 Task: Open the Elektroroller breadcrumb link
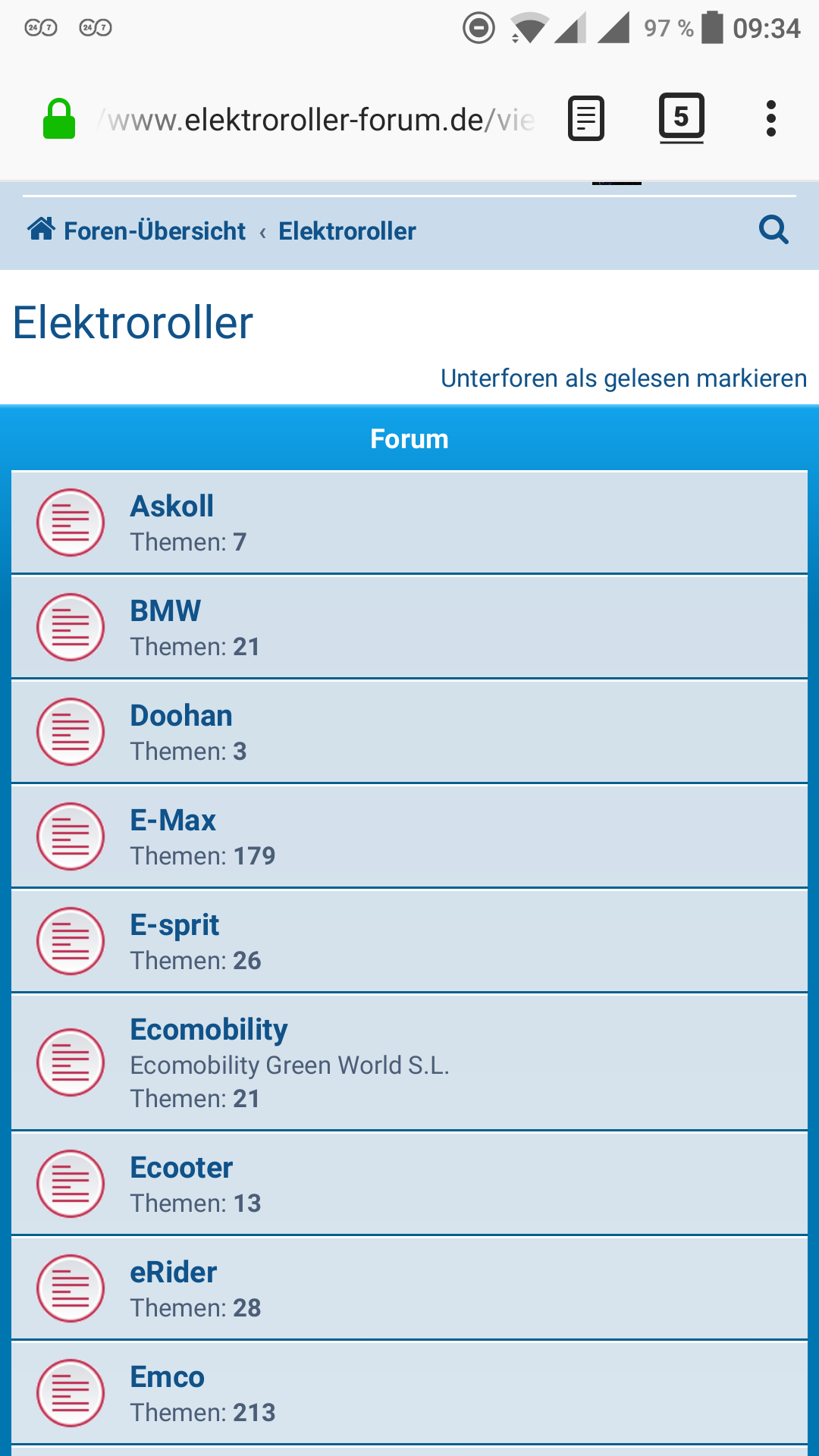(347, 231)
